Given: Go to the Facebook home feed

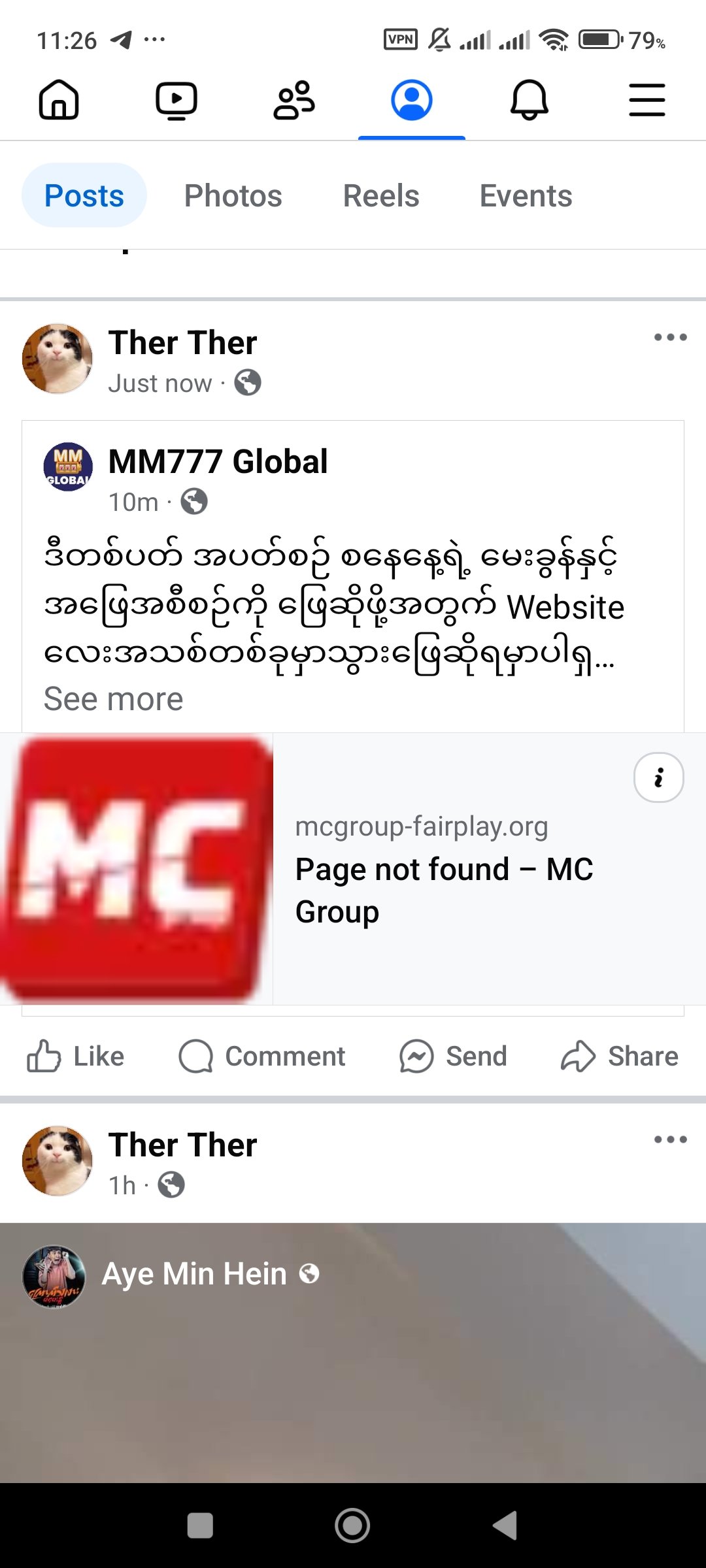Looking at the screenshot, I should click(x=59, y=101).
